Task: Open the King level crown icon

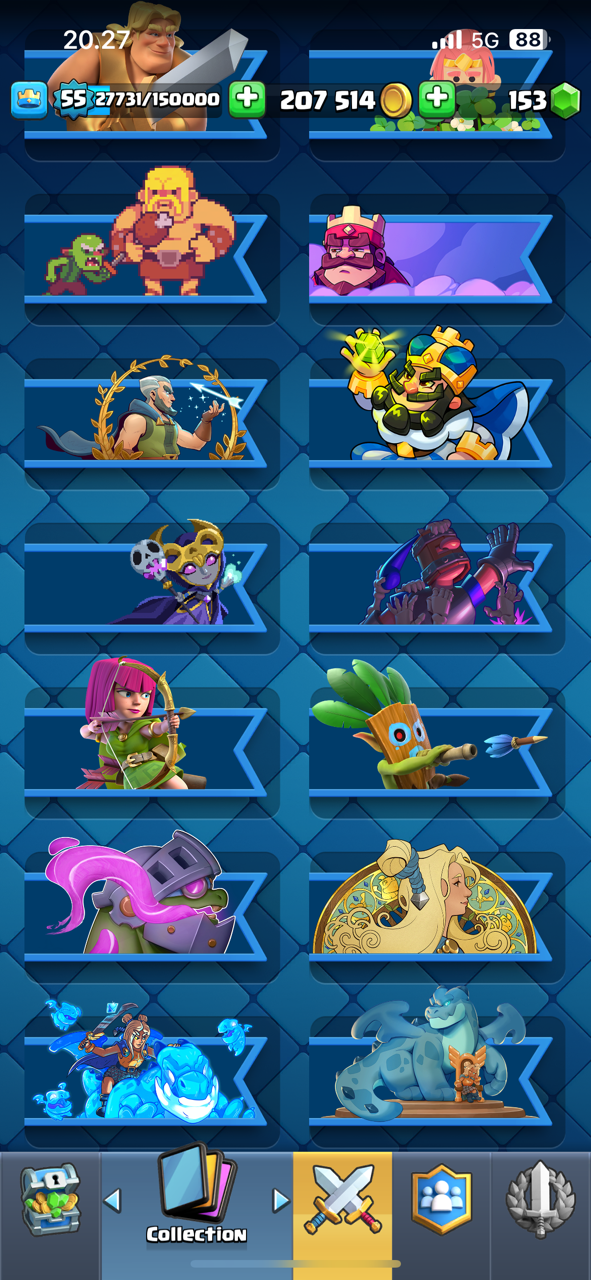Action: 29,99
